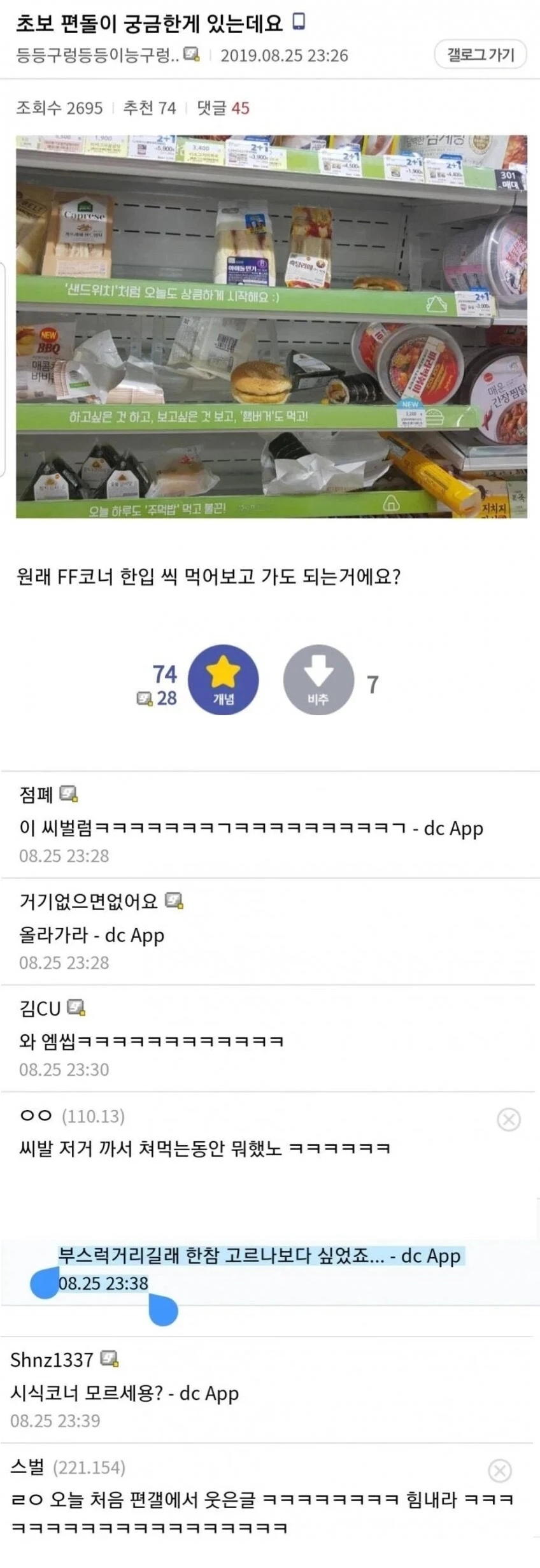
Task: Downvote the post with the 비추 button
Action: point(318,679)
